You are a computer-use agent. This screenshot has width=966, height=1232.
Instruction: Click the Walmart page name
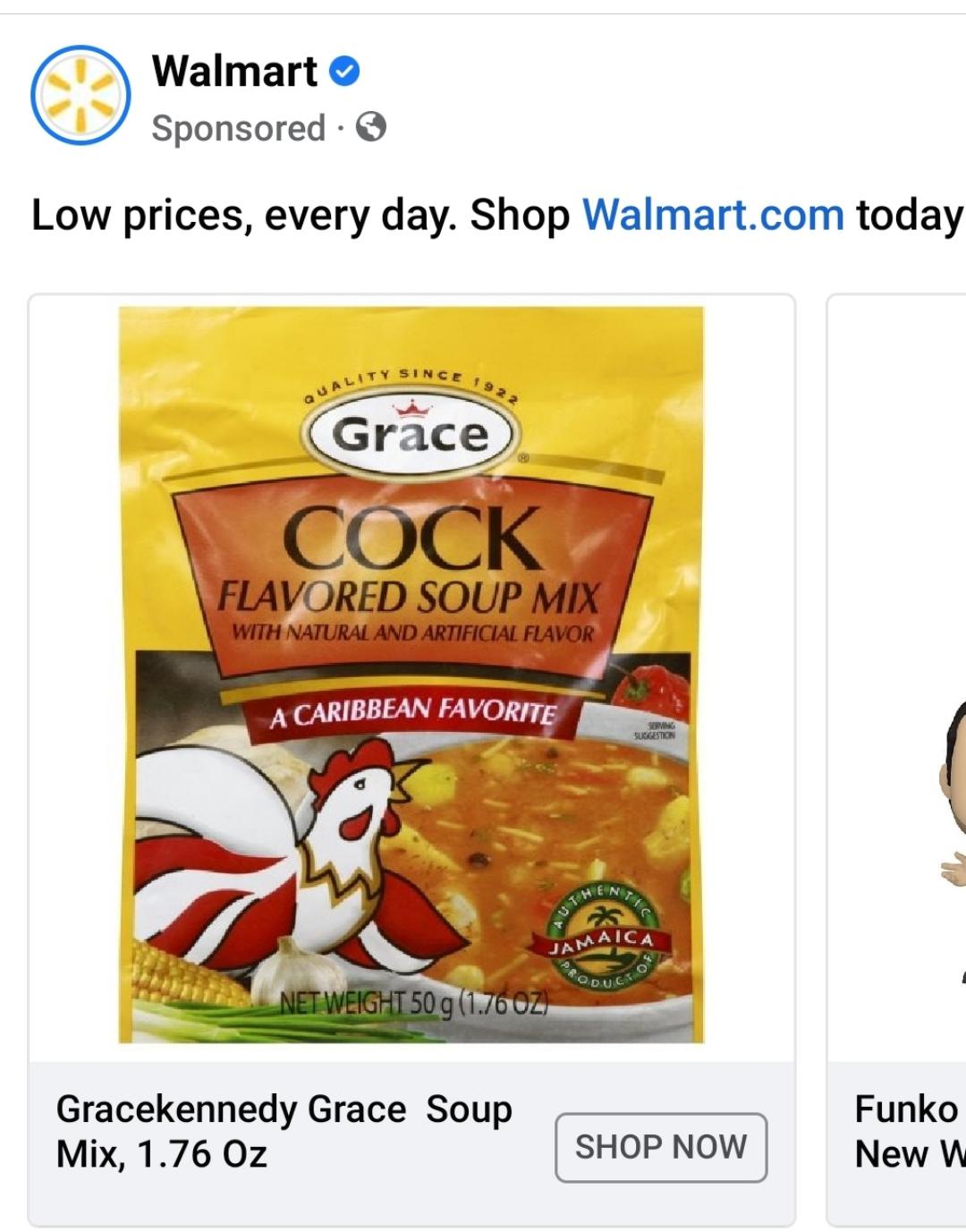[236, 72]
